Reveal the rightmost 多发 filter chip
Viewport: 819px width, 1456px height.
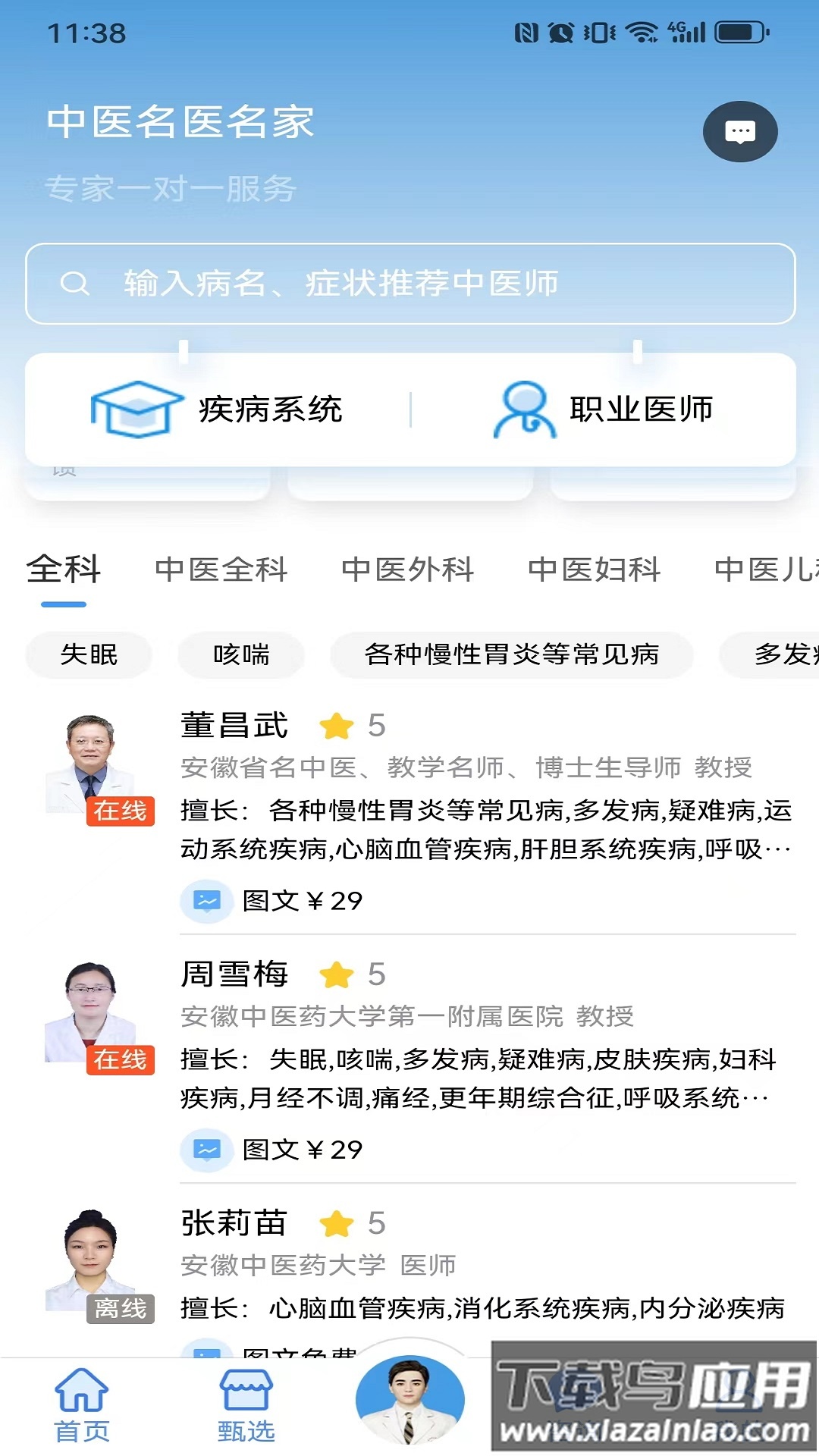click(781, 655)
